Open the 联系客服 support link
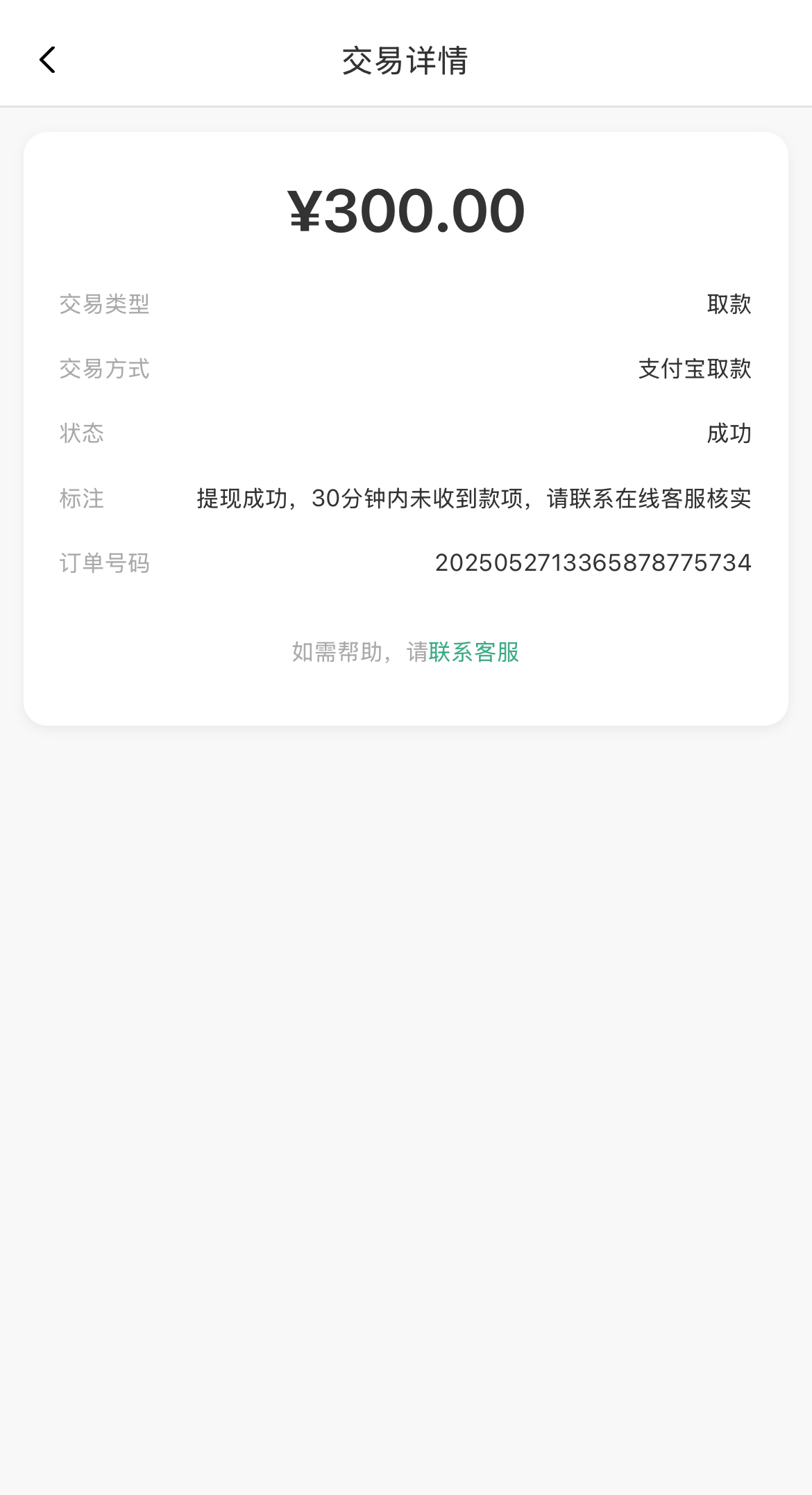 point(474,652)
